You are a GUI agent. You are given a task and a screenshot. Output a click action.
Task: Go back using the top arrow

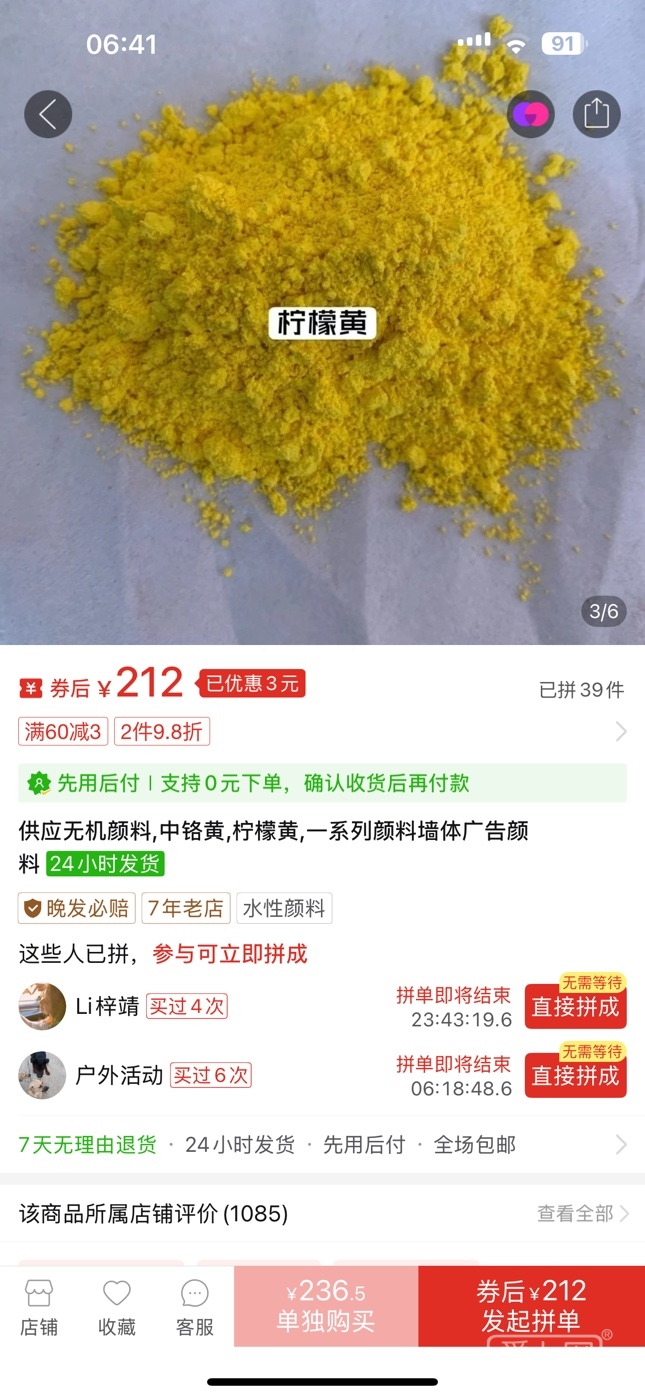tap(48, 114)
